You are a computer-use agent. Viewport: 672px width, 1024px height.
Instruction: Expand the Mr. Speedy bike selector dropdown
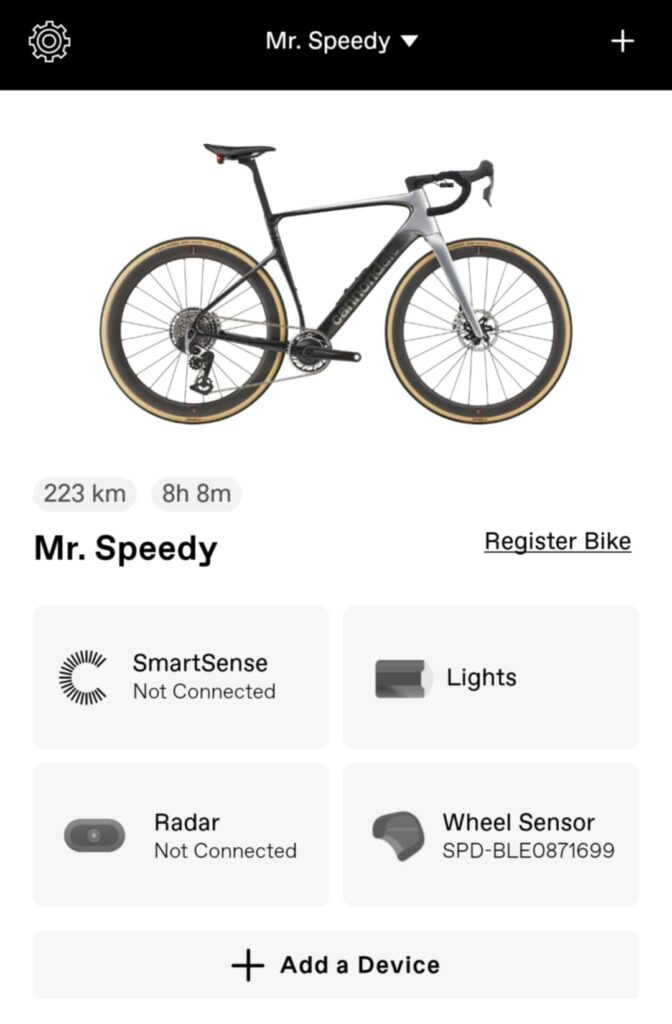[x=342, y=41]
